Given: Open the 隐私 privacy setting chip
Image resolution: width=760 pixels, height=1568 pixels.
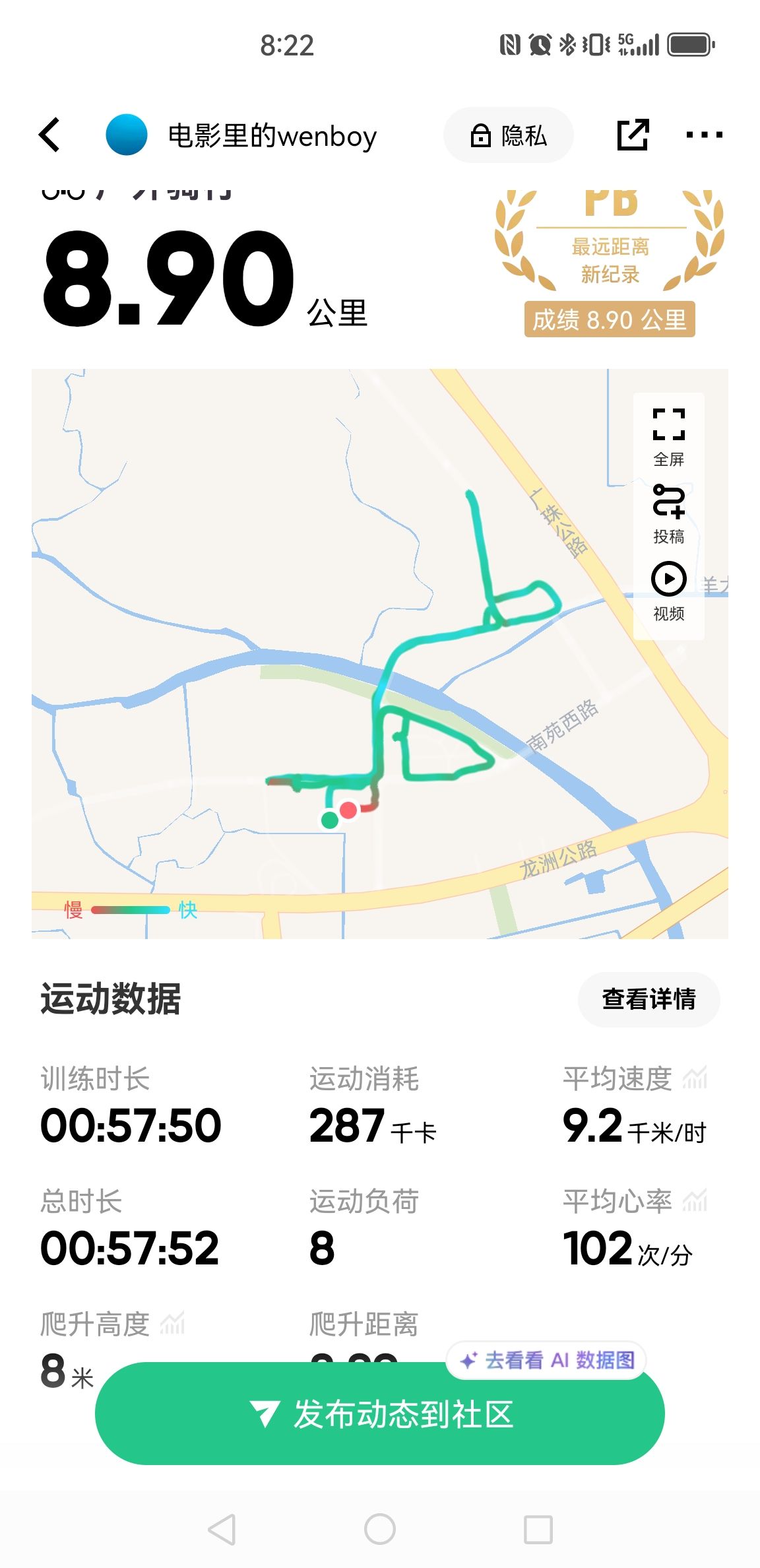Looking at the screenshot, I should click(x=509, y=135).
